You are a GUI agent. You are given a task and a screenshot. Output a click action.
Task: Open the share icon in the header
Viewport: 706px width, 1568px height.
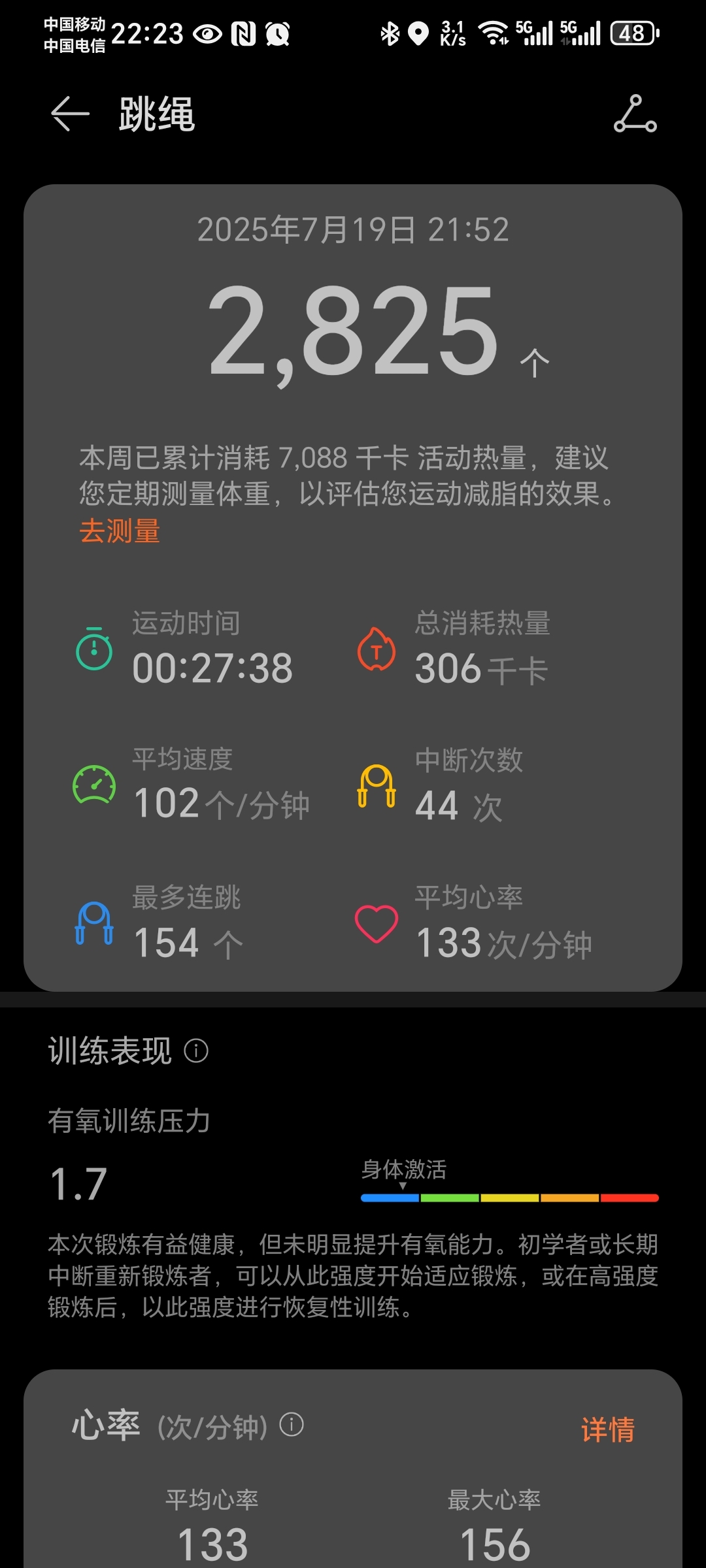[635, 114]
